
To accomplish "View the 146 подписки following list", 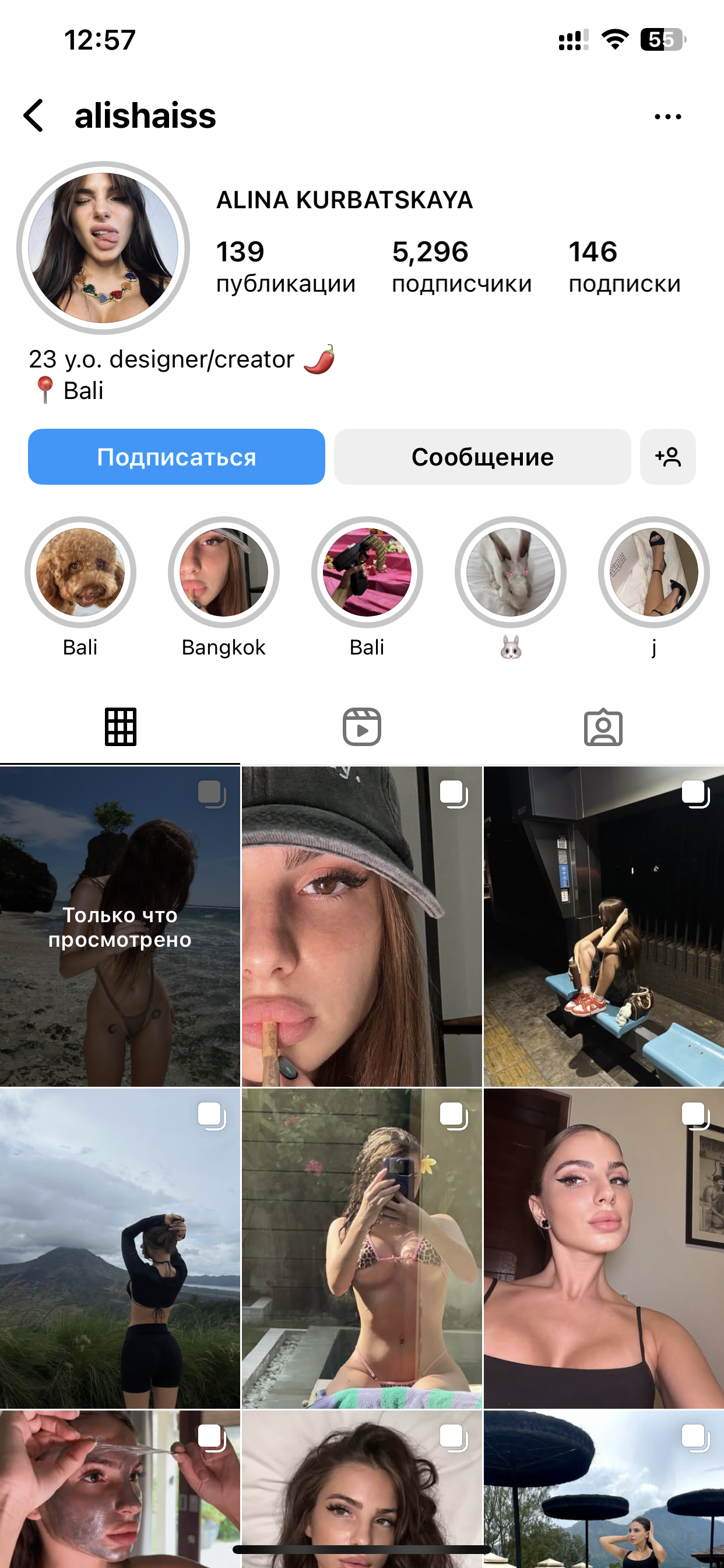I will [625, 267].
